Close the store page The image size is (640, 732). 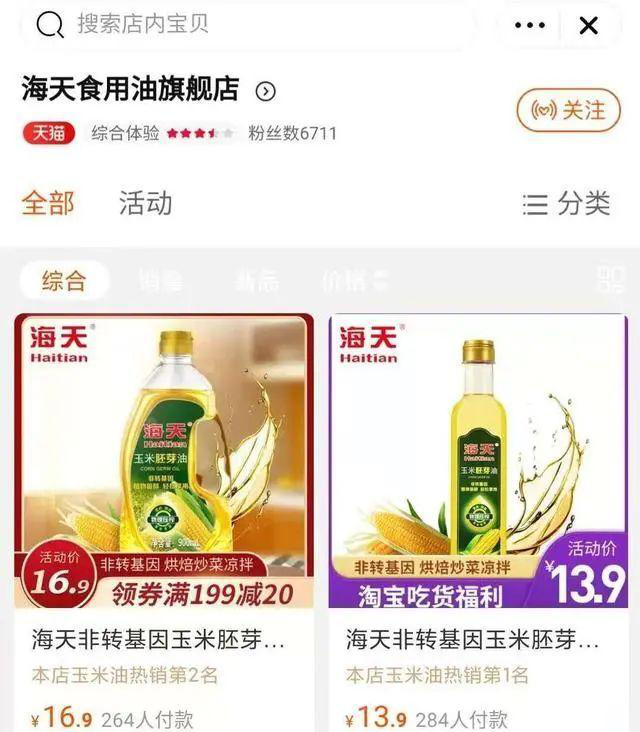[589, 25]
